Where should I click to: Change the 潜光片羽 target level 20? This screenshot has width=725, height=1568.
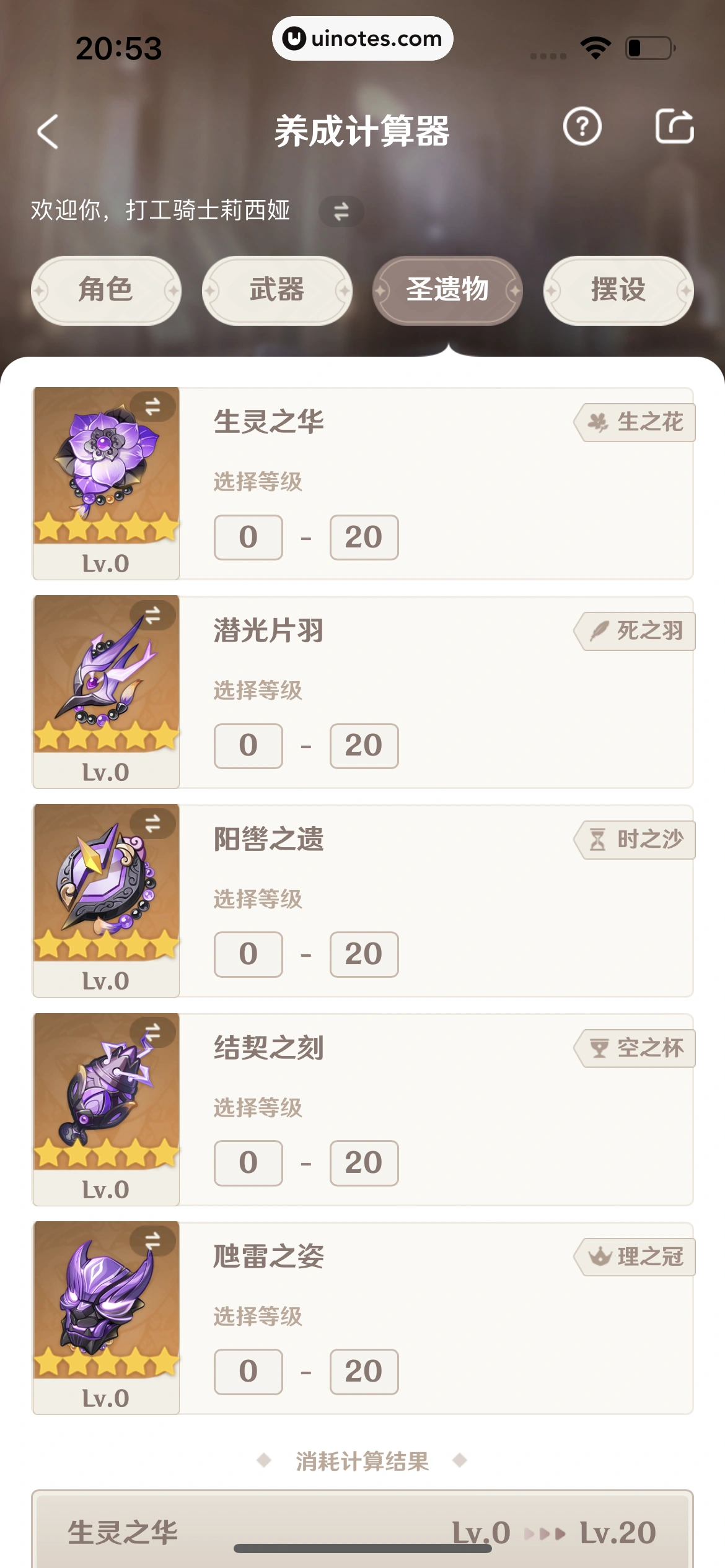[364, 746]
